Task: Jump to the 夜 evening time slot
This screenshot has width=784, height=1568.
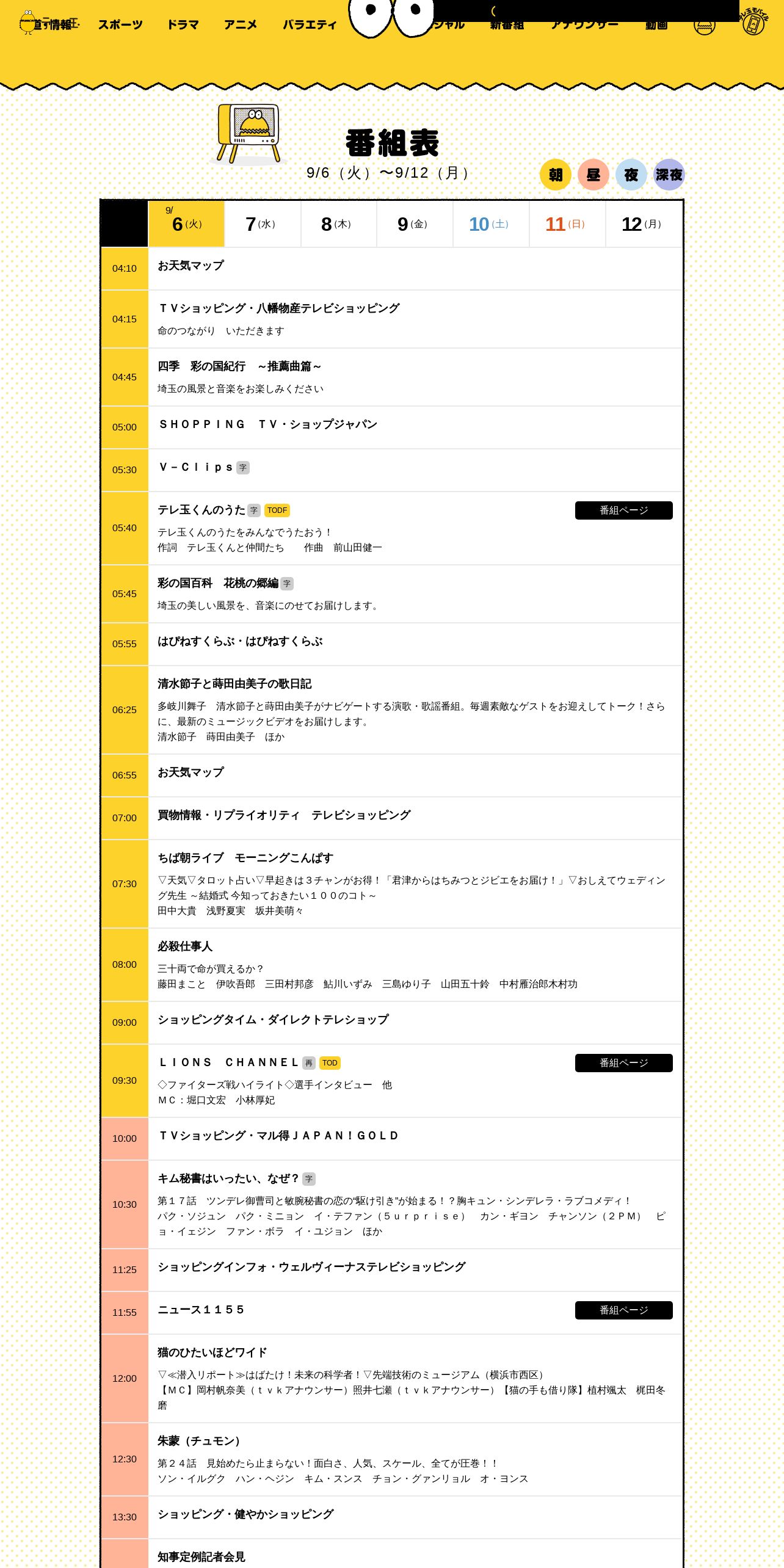Action: pyautogui.click(x=631, y=175)
